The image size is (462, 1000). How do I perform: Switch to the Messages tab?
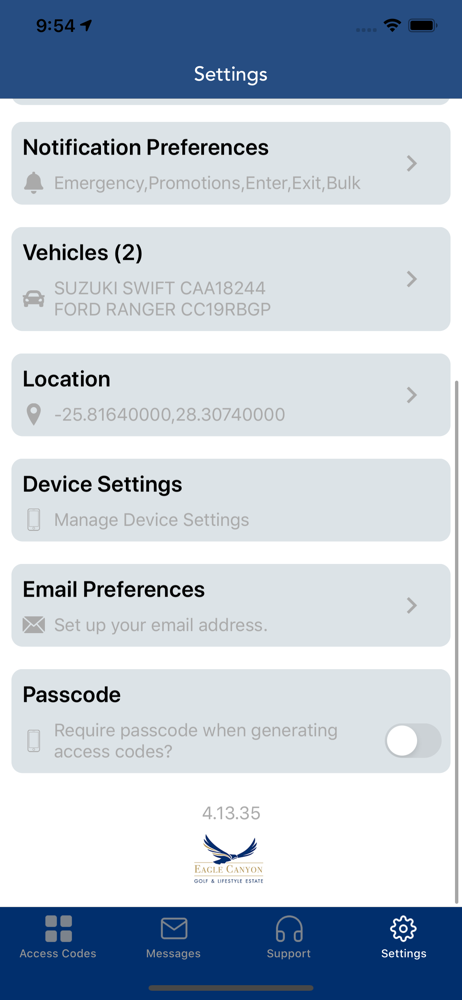tap(174, 937)
